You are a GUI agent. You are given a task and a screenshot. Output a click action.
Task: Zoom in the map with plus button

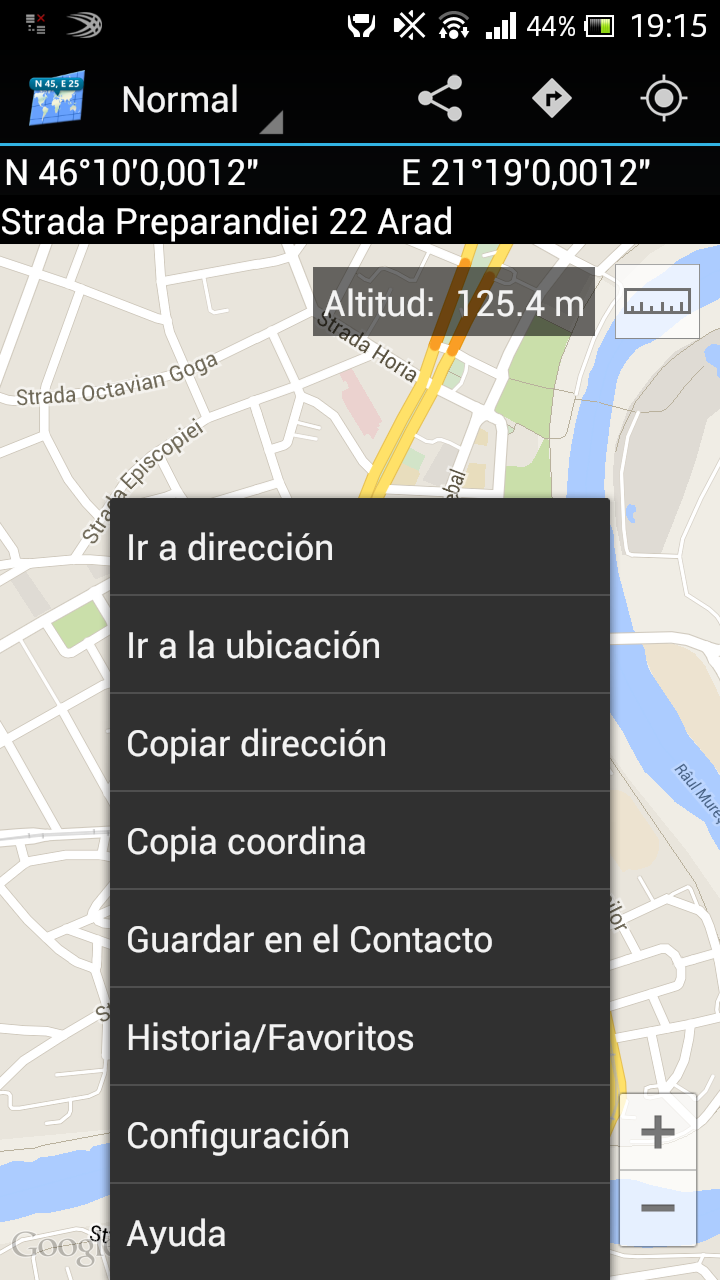coord(657,1132)
